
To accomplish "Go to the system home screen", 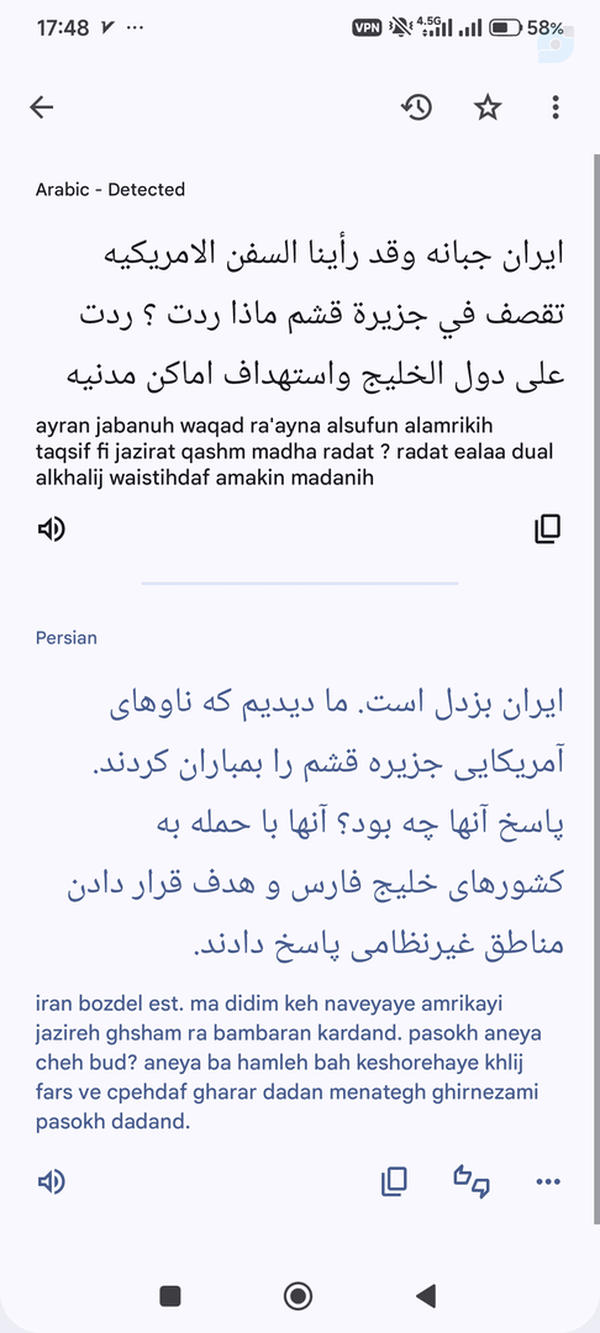I will [x=298, y=1297].
